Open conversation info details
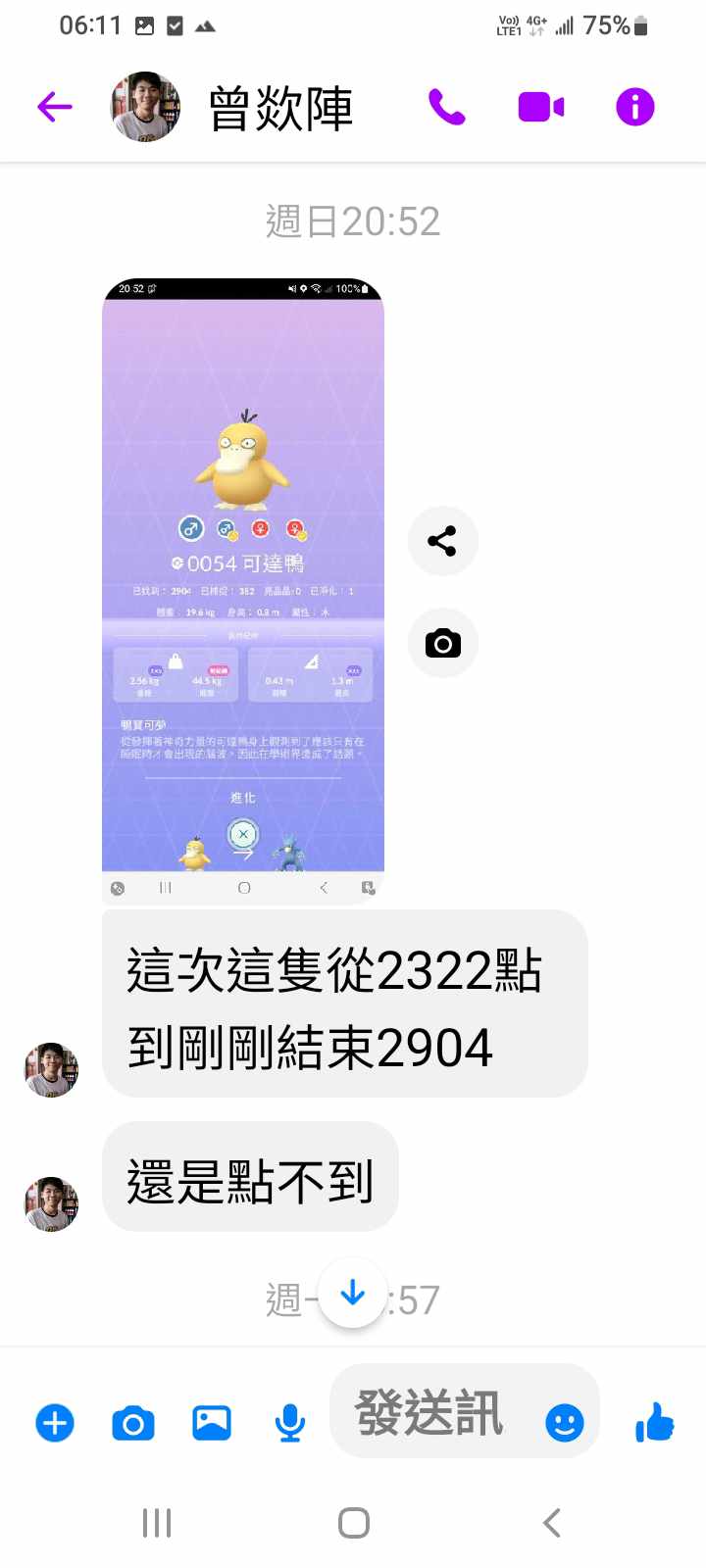706x1568 pixels. point(634,107)
